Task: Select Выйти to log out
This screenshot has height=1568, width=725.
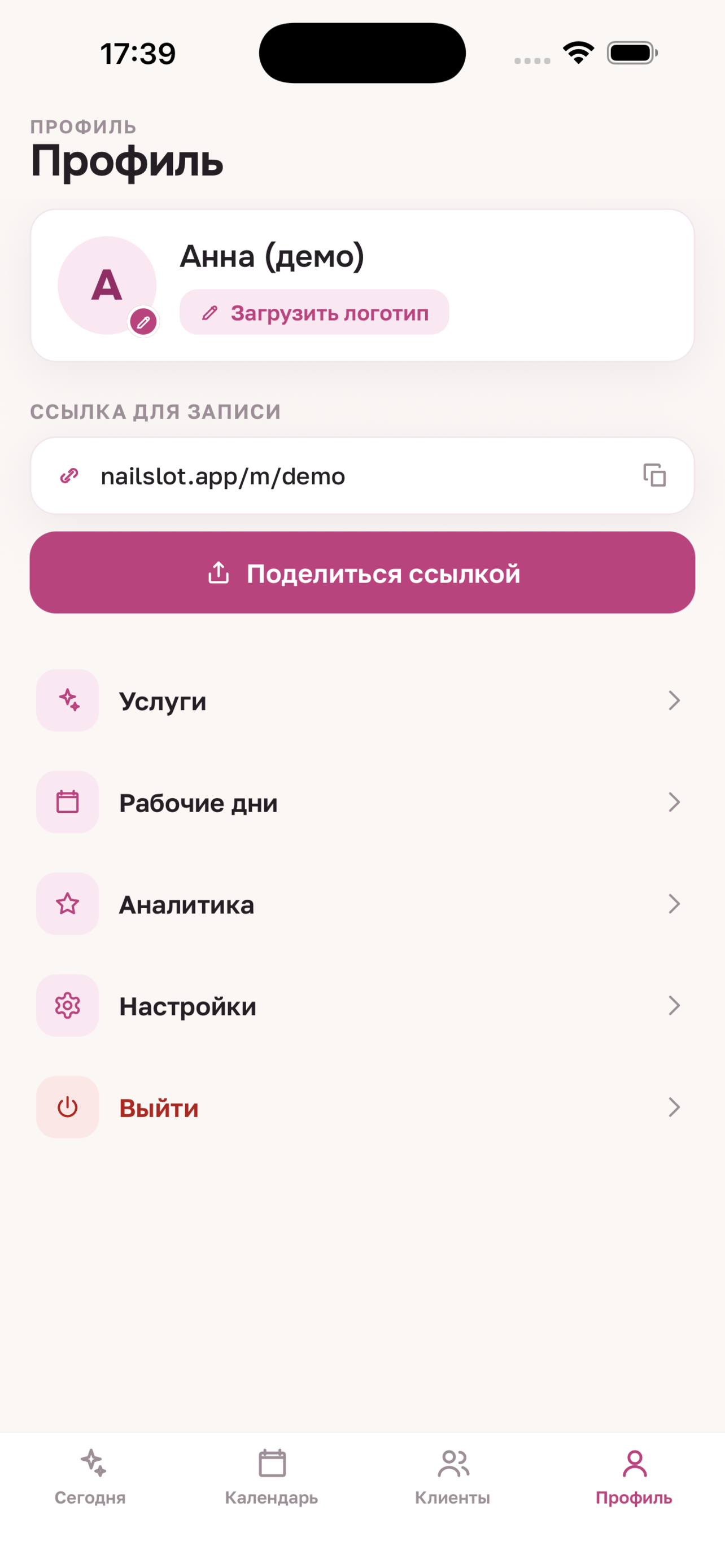Action: tap(362, 1107)
